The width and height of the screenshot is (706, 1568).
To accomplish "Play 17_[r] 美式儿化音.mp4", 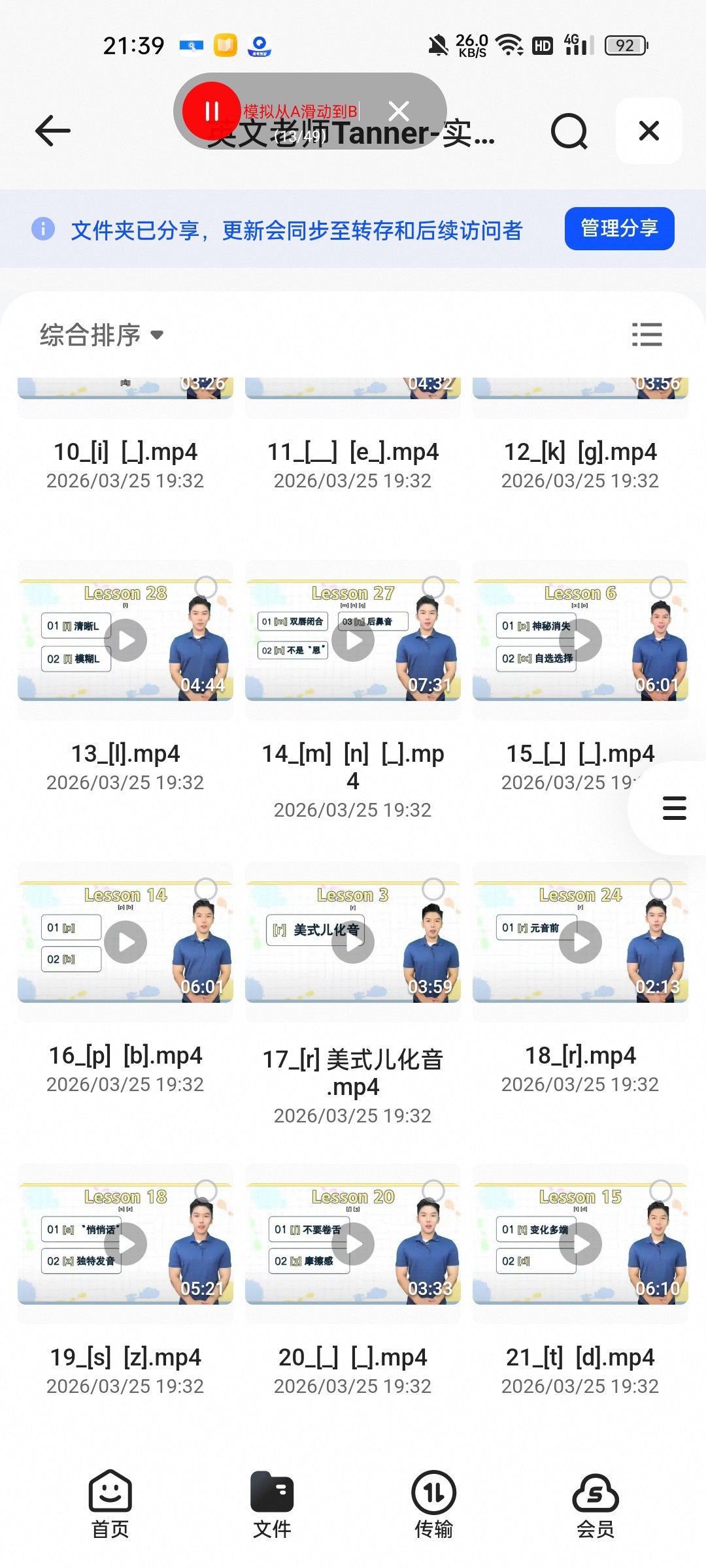I will click(353, 942).
